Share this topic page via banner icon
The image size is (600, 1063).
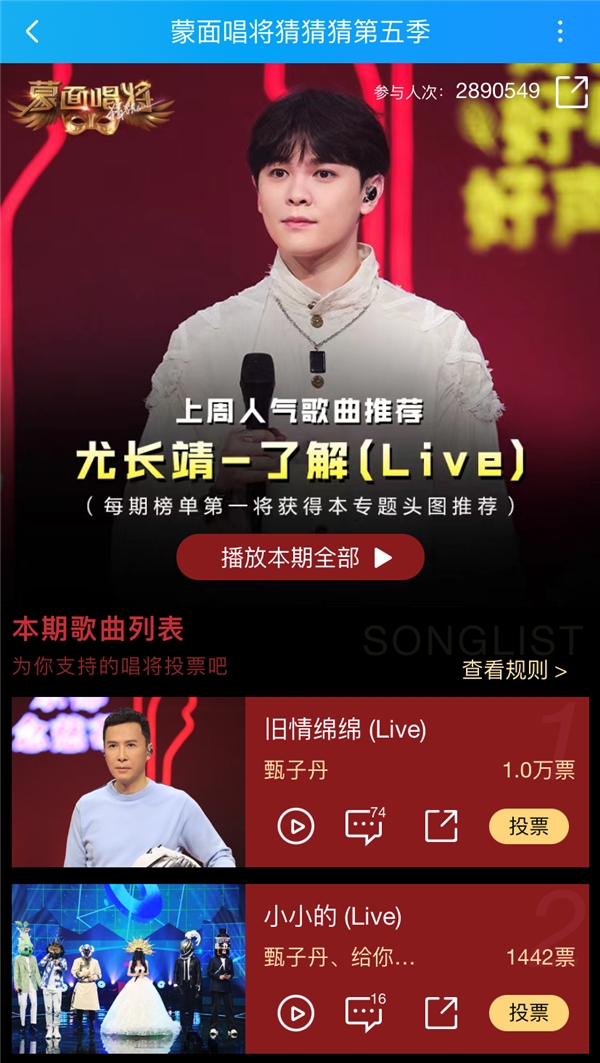tap(571, 91)
